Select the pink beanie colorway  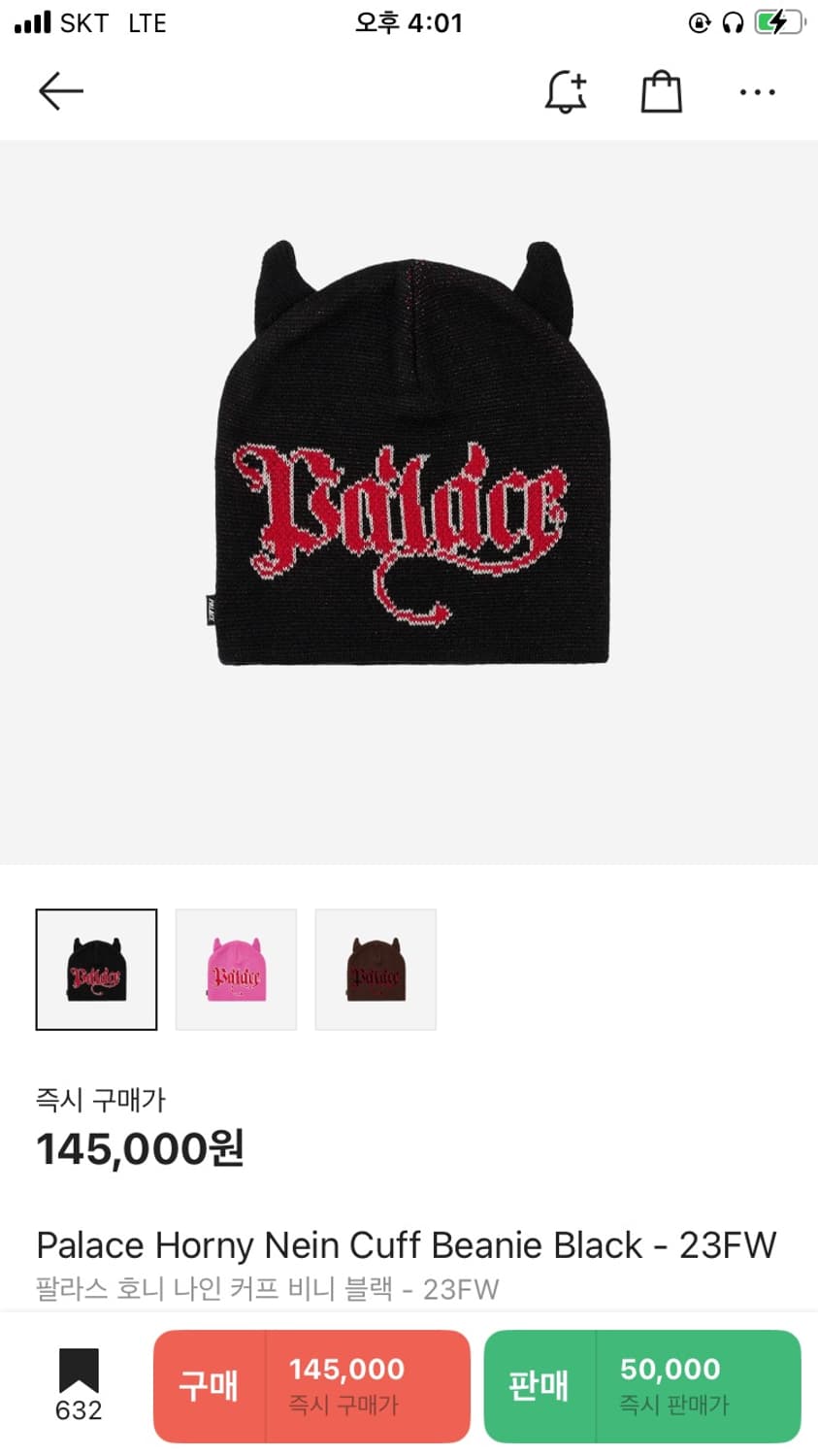pos(236,969)
